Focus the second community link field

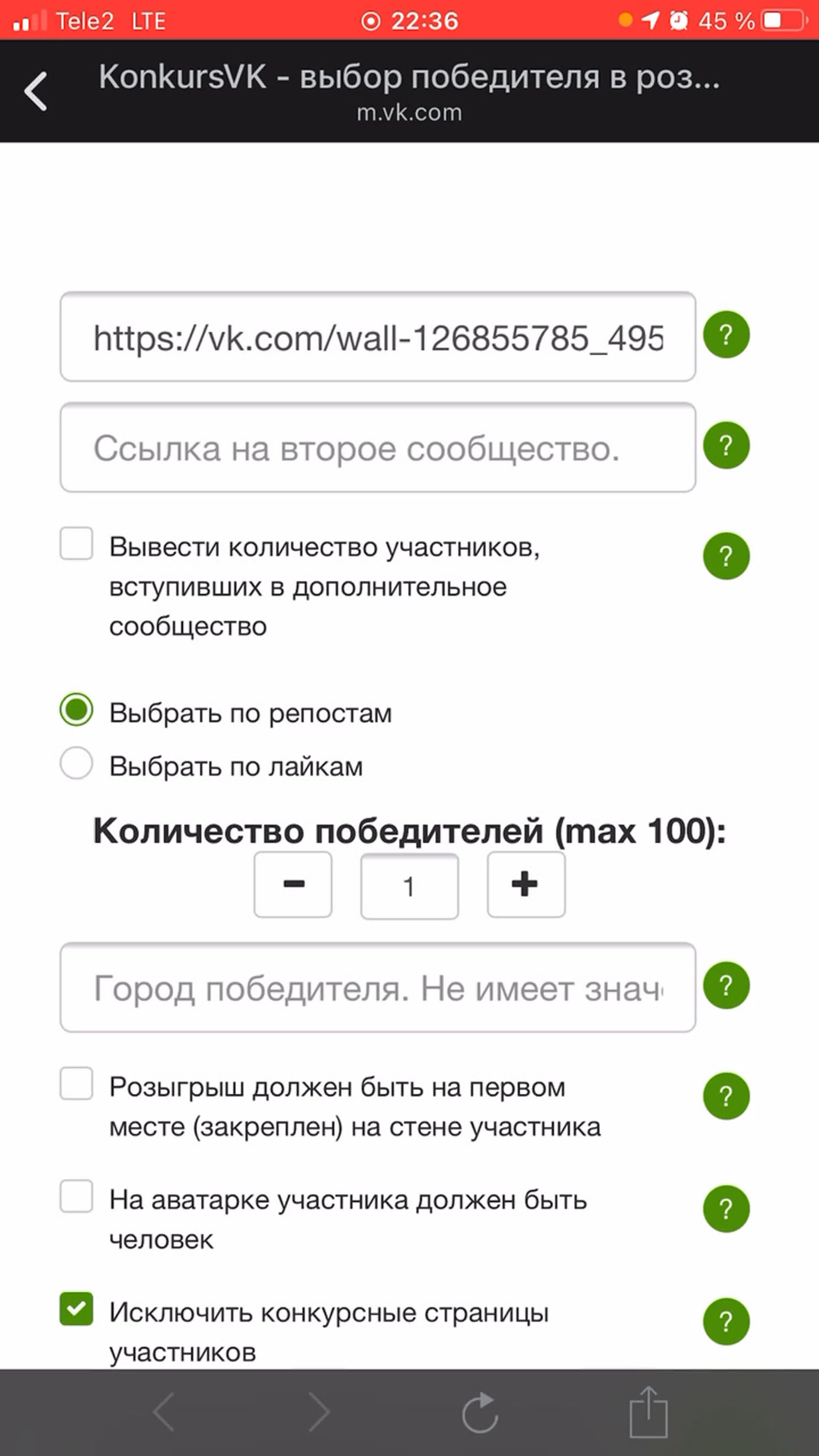click(x=378, y=448)
